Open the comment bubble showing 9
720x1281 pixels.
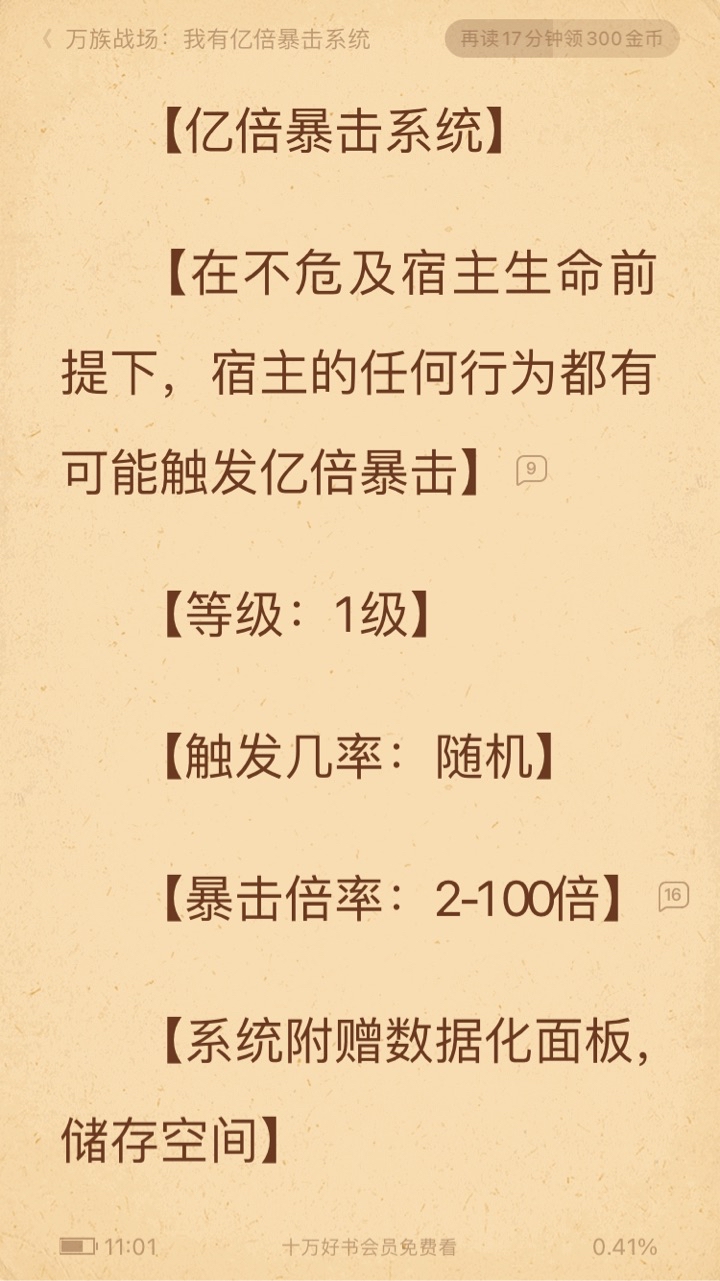531,470
